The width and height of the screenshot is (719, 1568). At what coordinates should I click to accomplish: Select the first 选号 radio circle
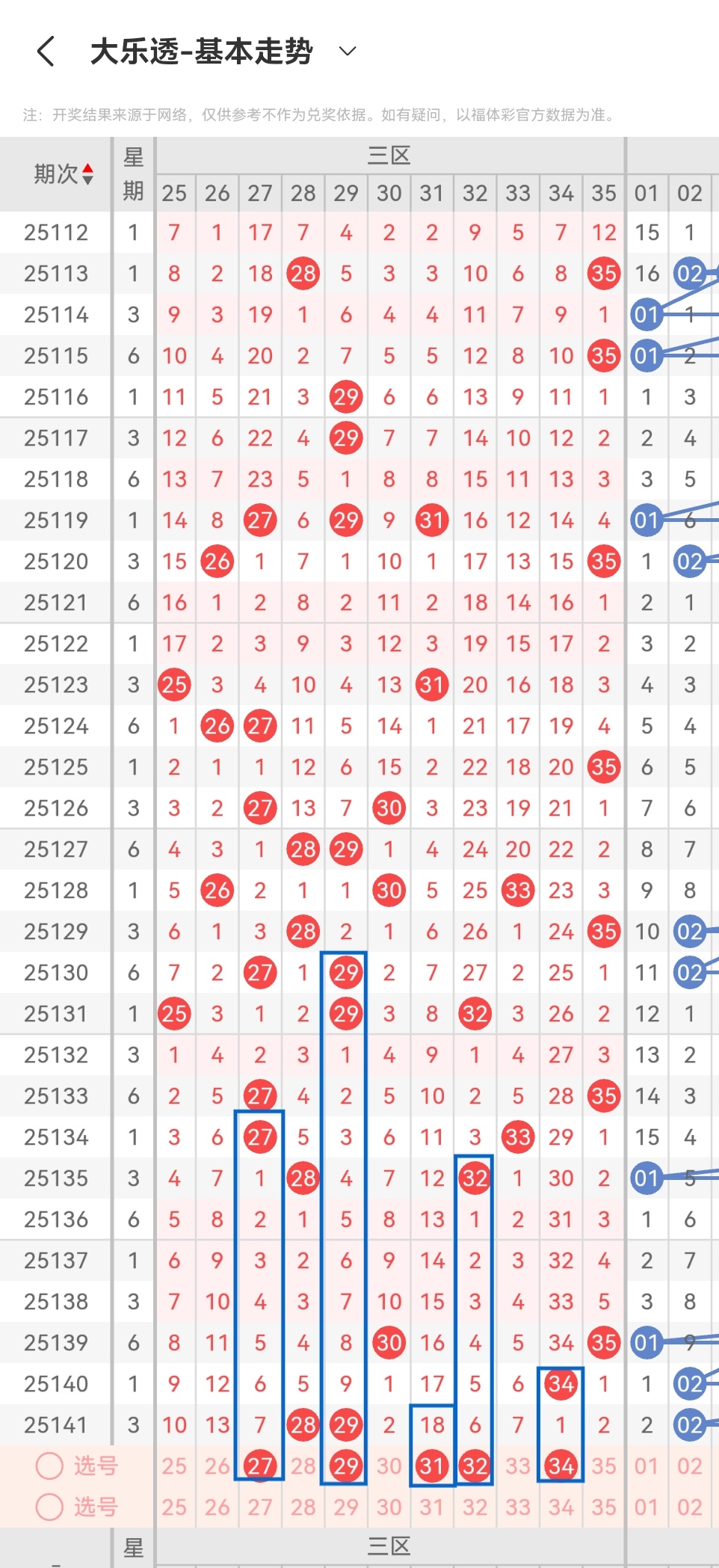pyautogui.click(x=49, y=1466)
